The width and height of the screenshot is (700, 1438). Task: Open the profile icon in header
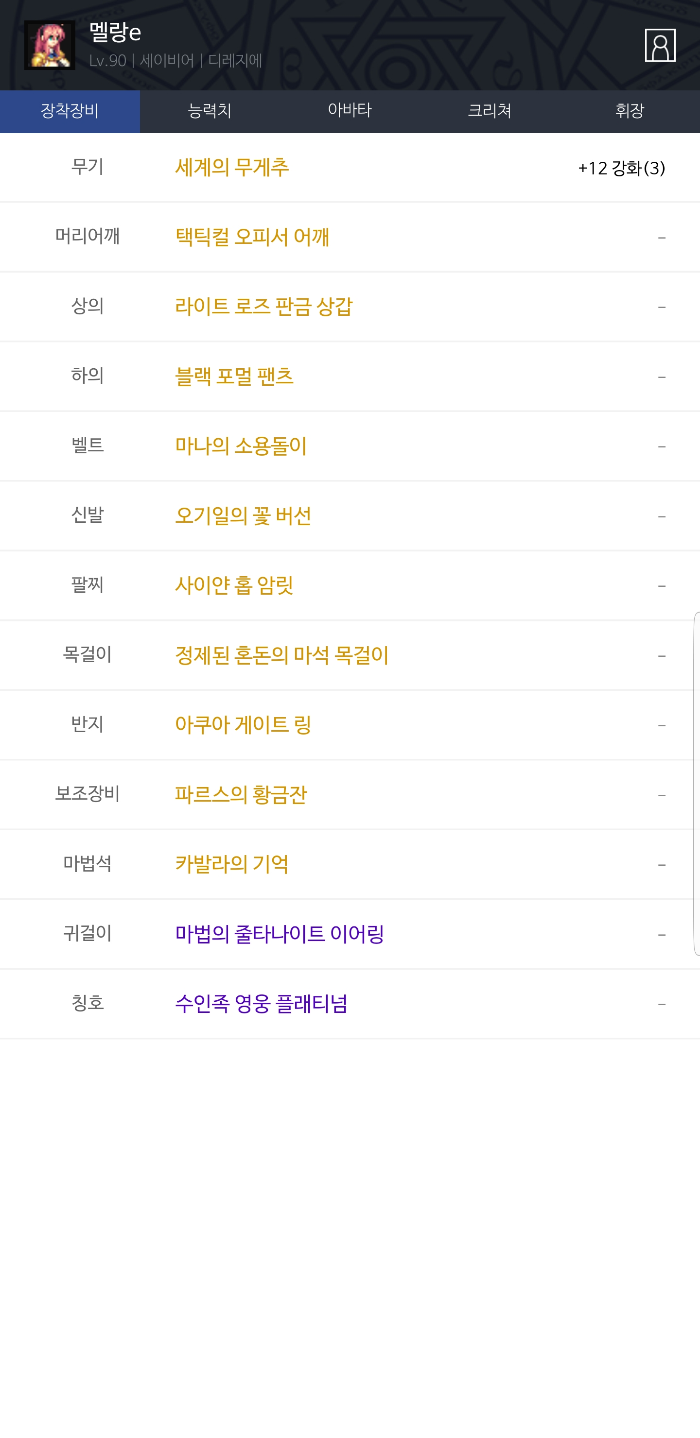click(x=660, y=46)
